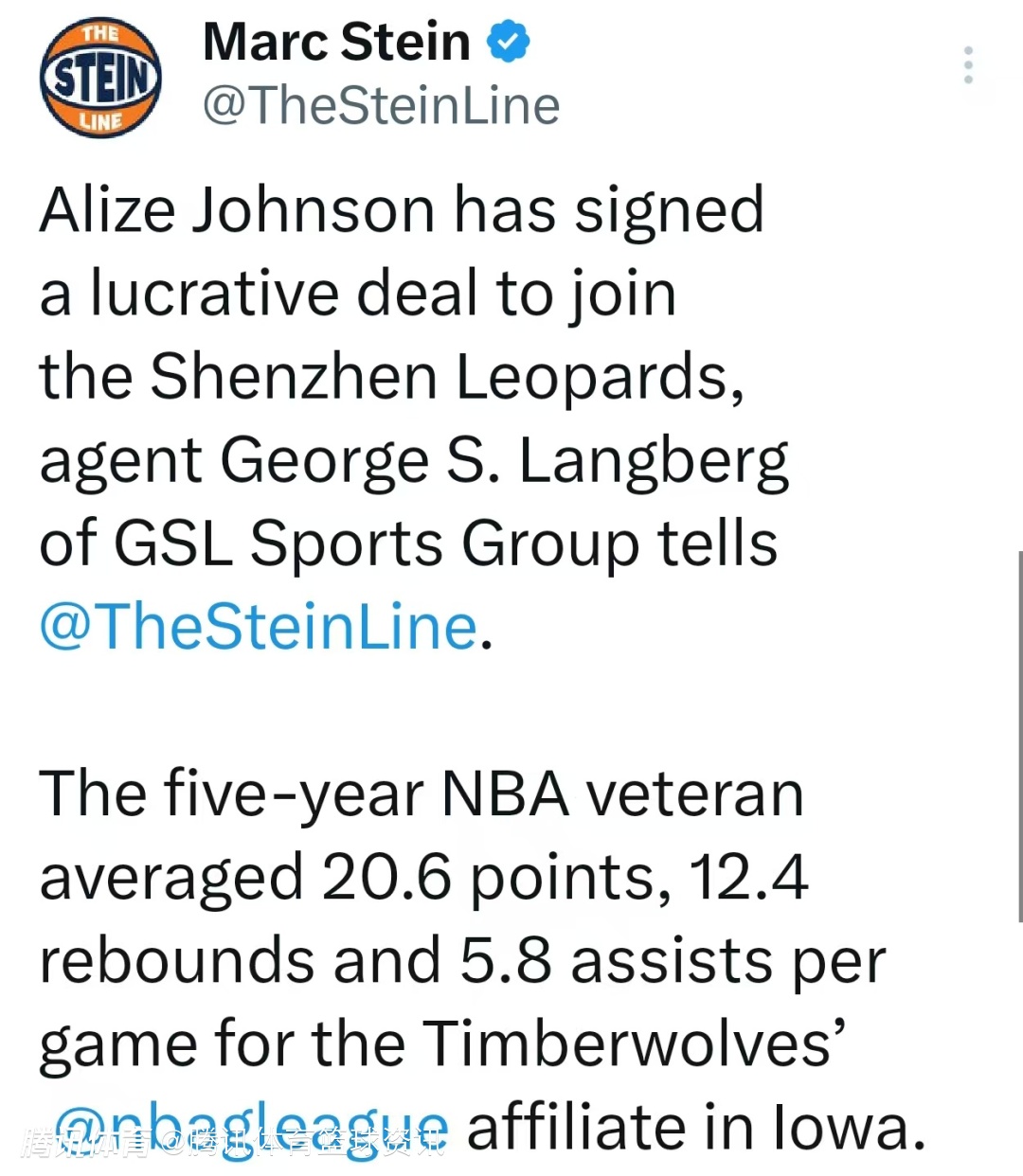View the Marc Stein account name
Viewport: 1023px width, 1176px height.
[x=336, y=43]
